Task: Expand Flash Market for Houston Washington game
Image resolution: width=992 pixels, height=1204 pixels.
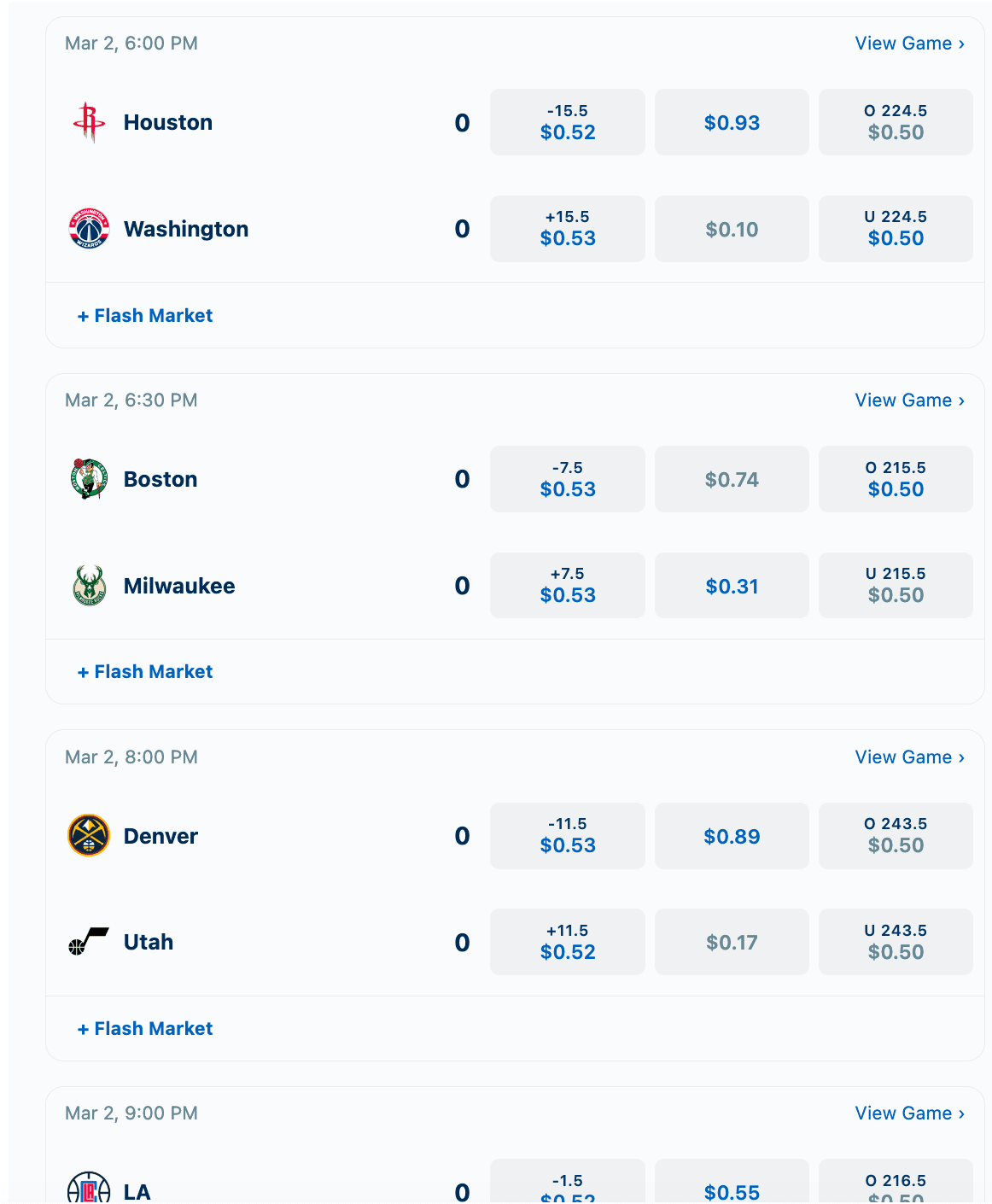Action: tap(144, 315)
